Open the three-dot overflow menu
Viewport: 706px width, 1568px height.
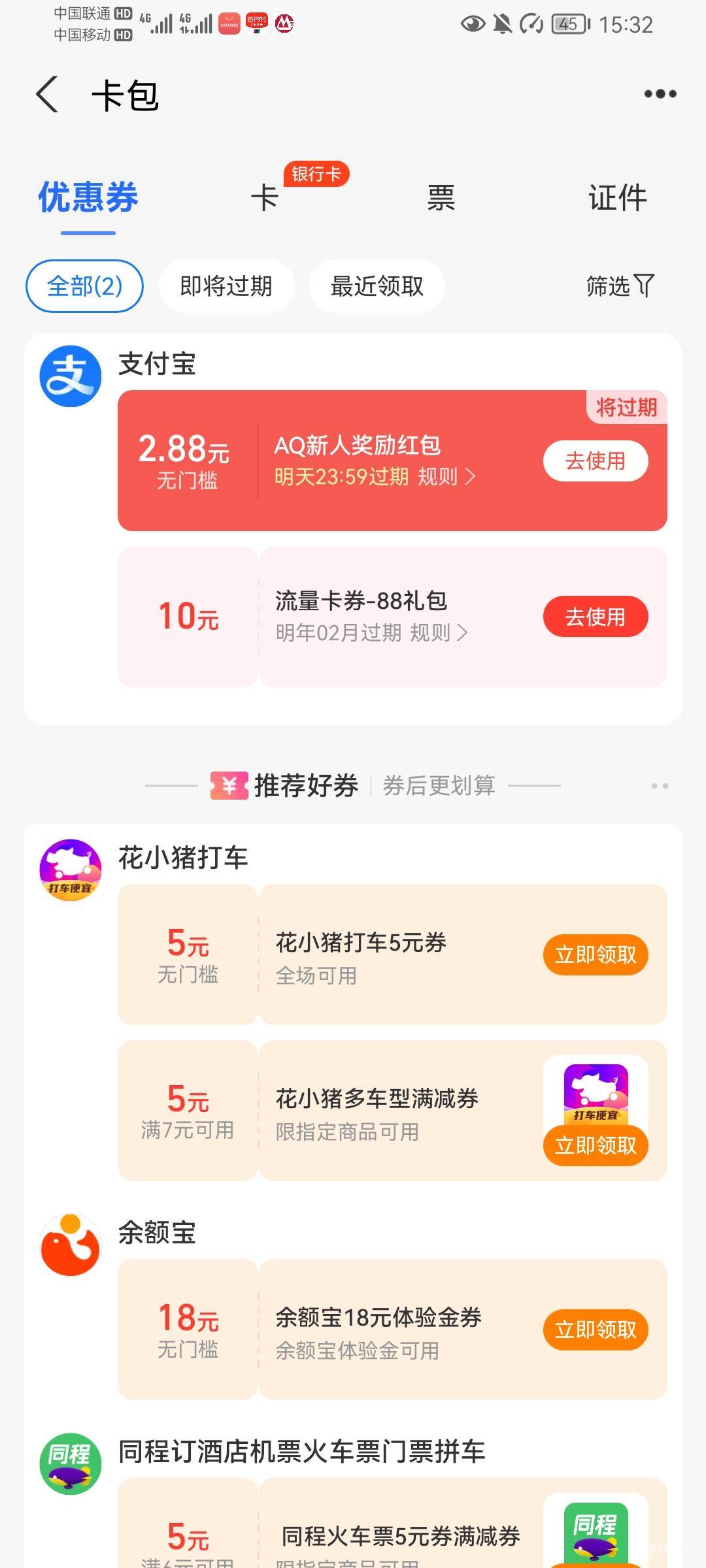[660, 94]
